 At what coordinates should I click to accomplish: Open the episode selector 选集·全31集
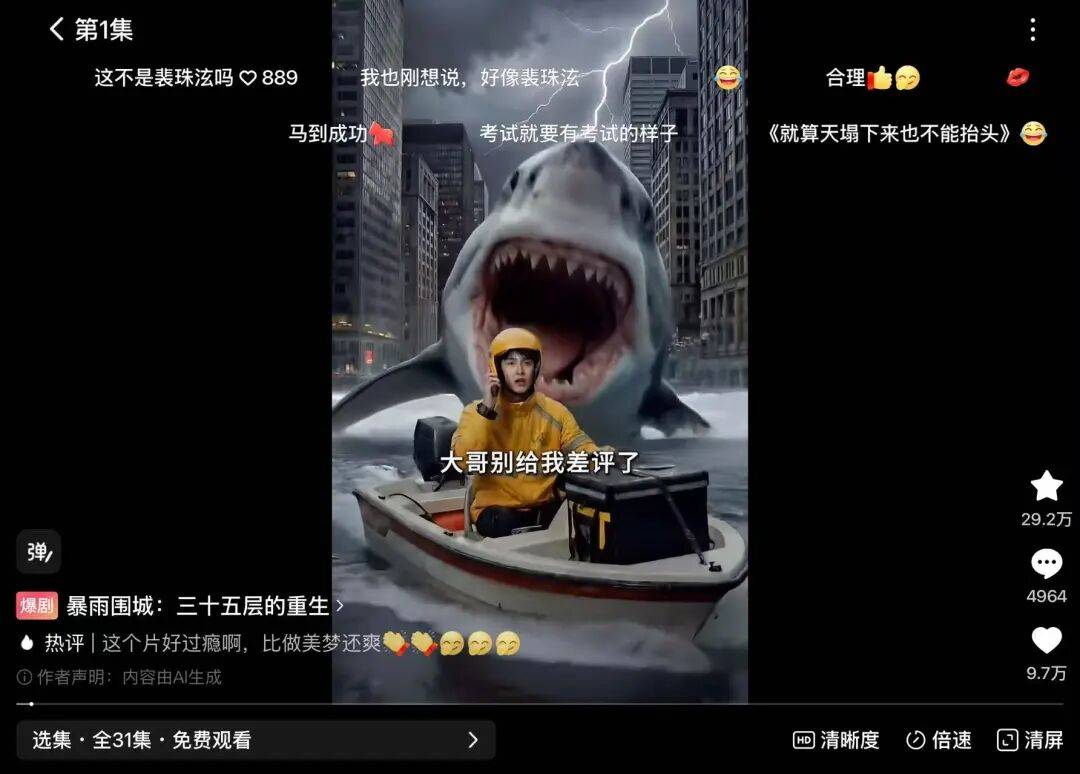(256, 740)
